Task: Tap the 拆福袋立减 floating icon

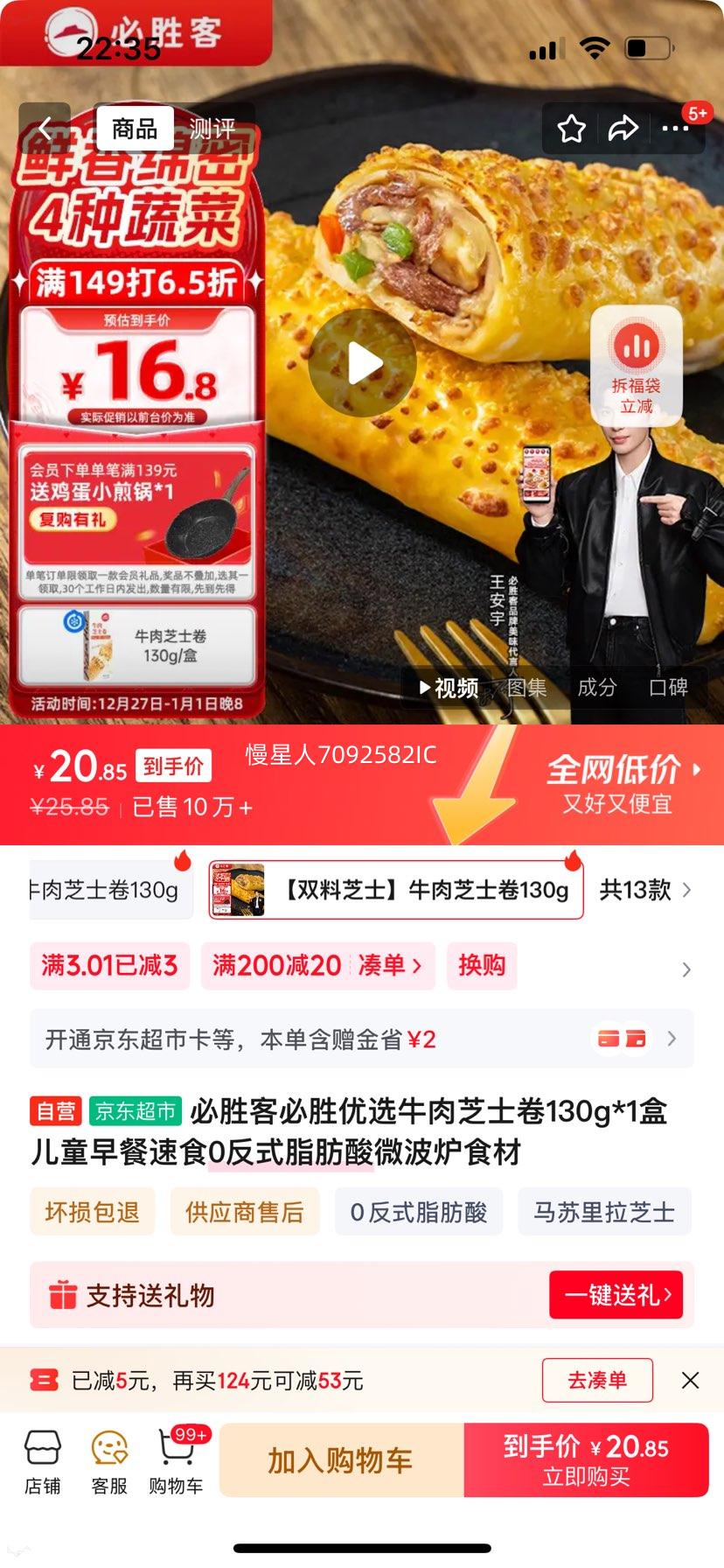Action: tap(637, 363)
